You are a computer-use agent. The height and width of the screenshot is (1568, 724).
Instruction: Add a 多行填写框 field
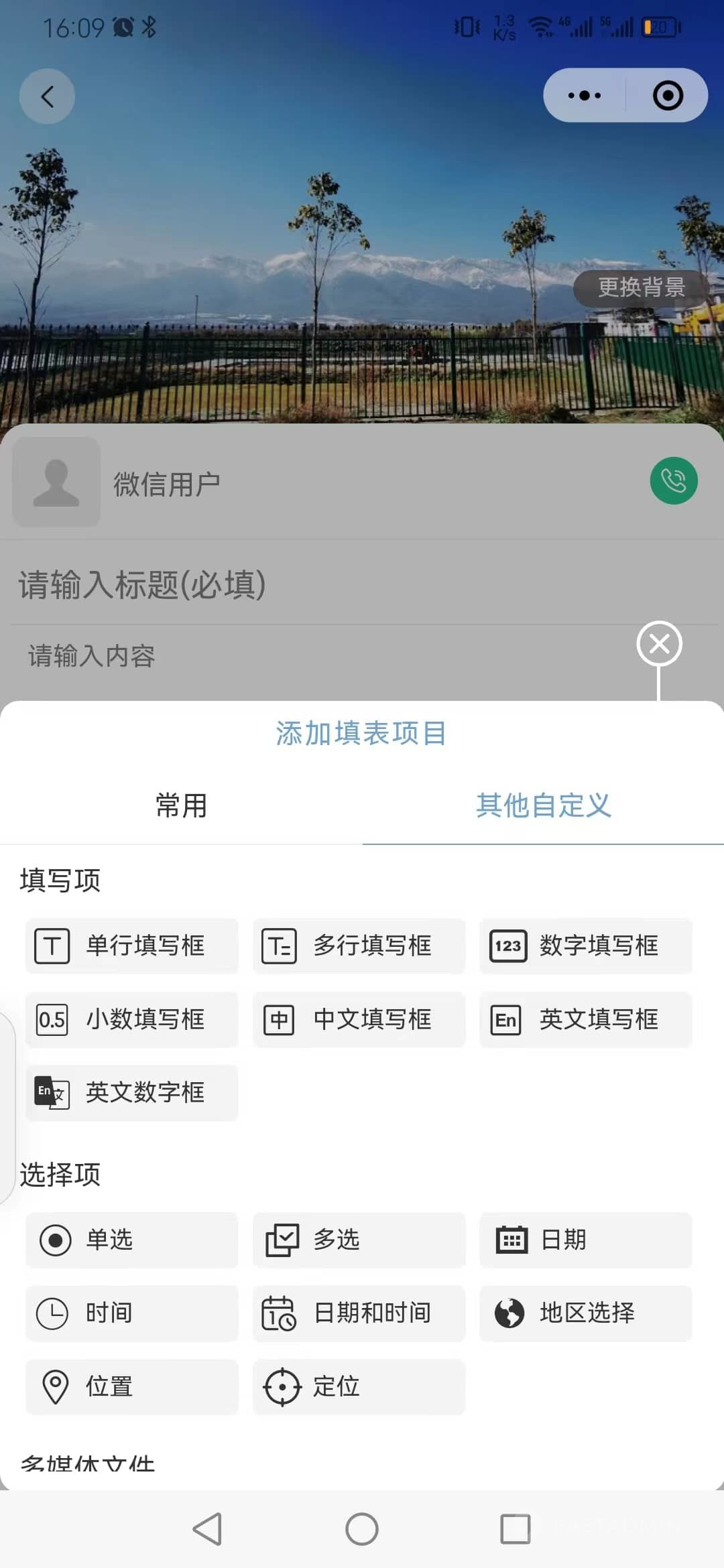click(x=359, y=946)
